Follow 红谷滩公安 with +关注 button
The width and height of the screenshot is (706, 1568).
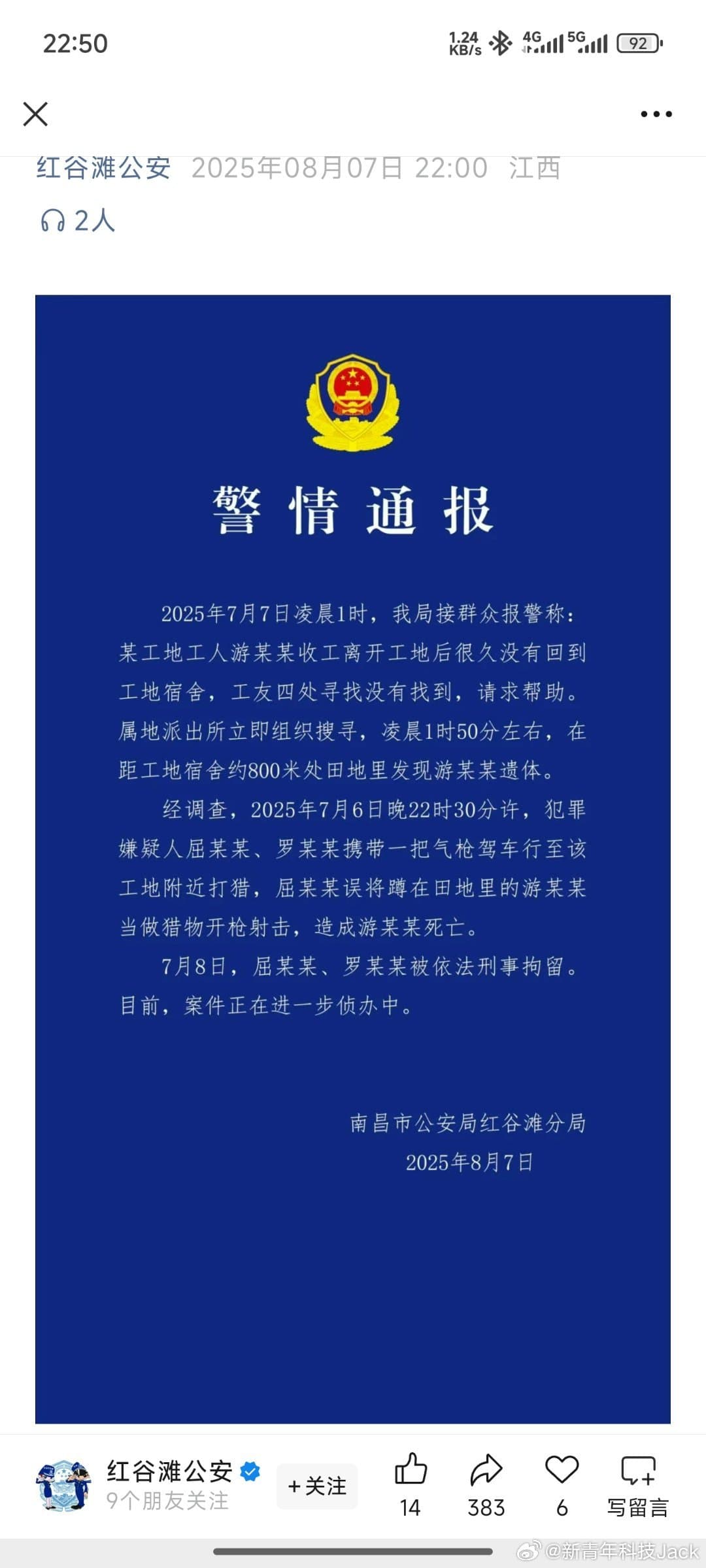click(x=317, y=1486)
